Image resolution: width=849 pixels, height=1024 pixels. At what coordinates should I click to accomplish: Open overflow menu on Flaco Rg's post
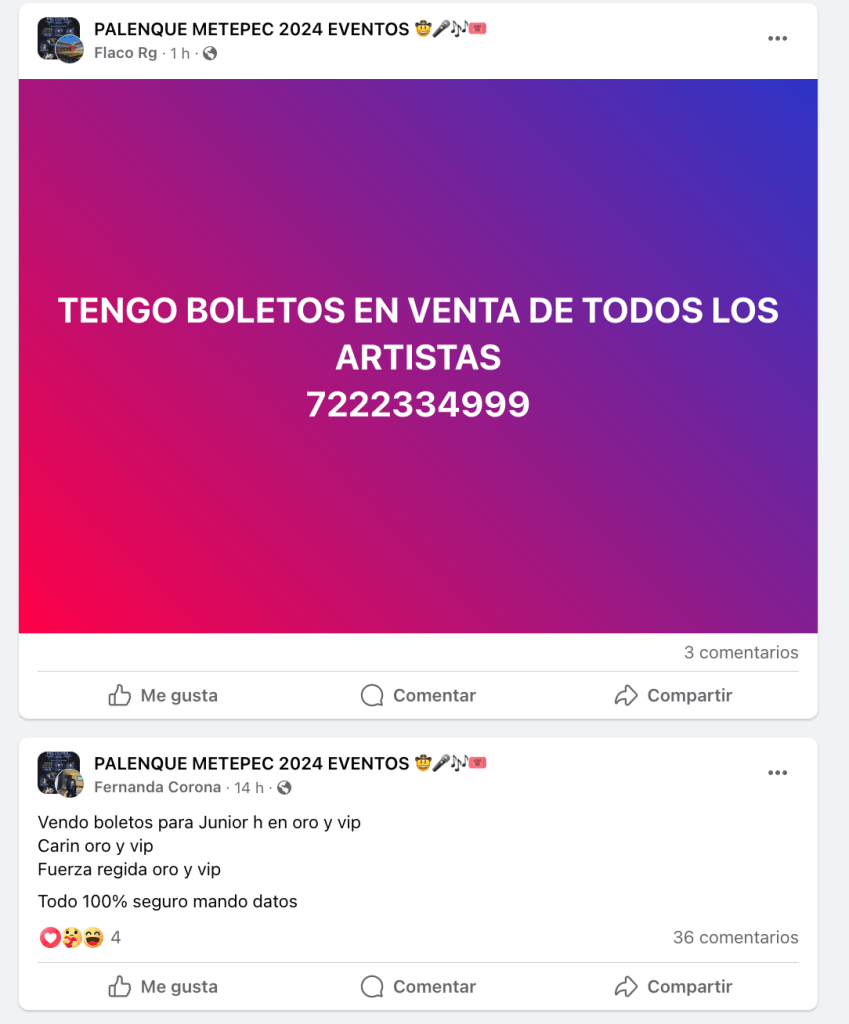click(x=778, y=39)
